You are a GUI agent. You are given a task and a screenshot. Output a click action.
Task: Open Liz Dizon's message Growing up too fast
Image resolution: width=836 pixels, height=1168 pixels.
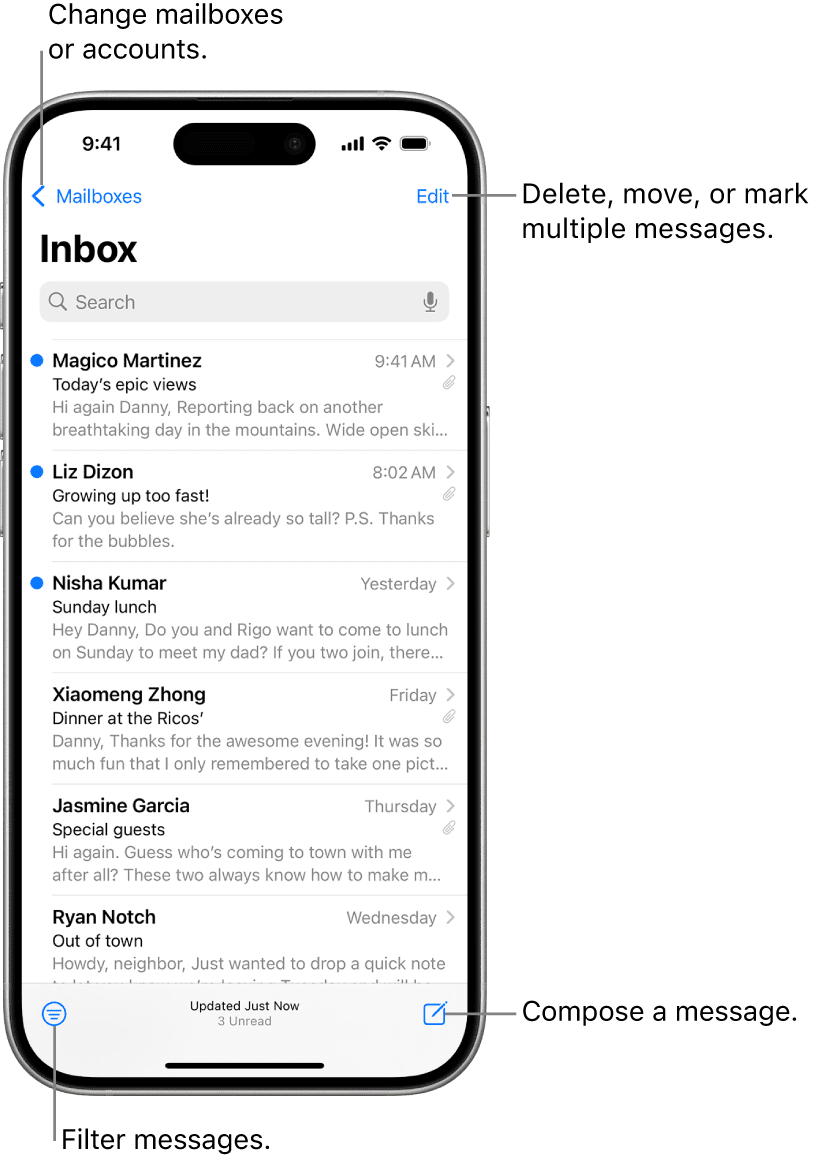point(245,506)
